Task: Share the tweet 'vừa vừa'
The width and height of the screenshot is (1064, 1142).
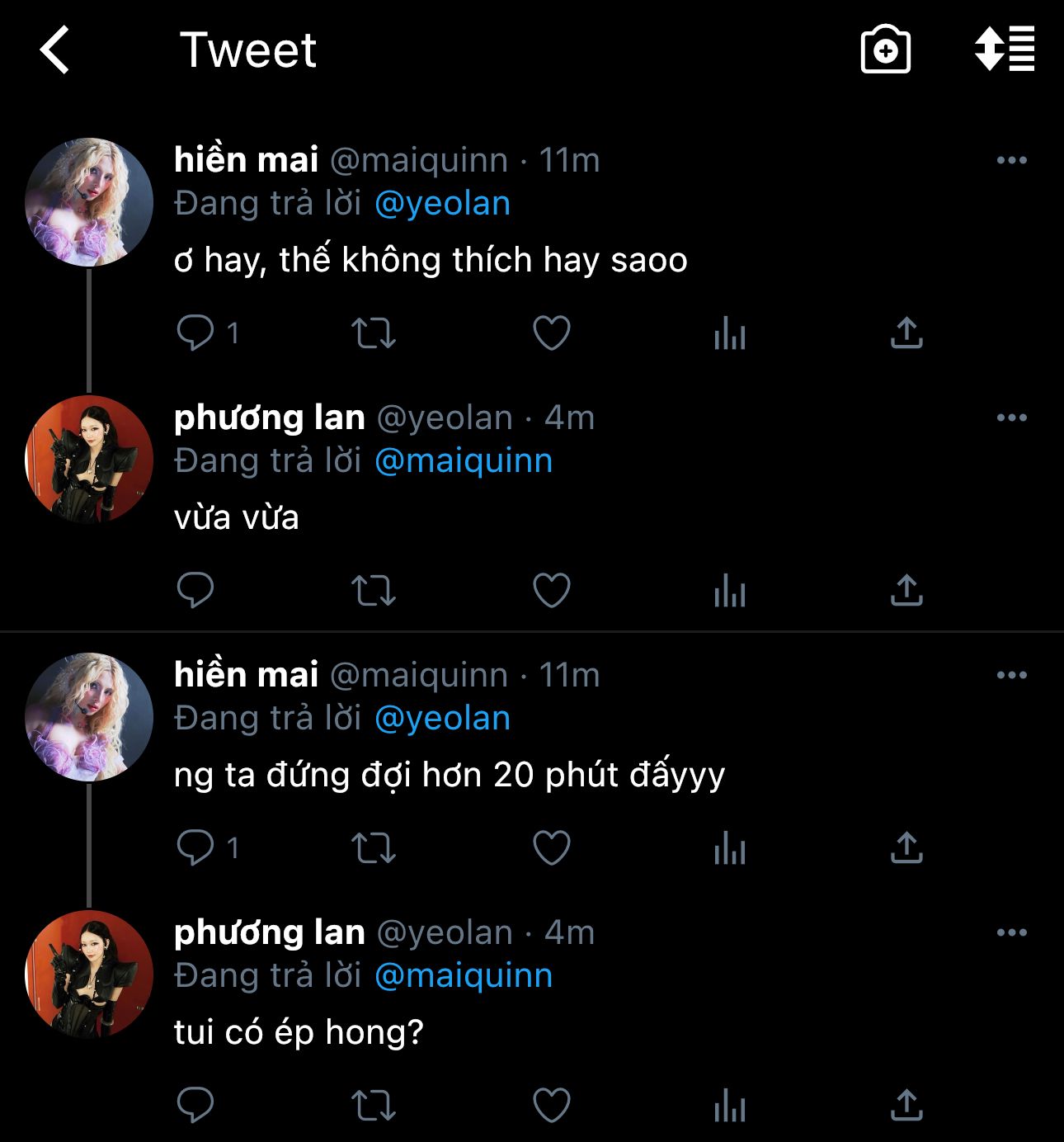Action: pos(906,591)
